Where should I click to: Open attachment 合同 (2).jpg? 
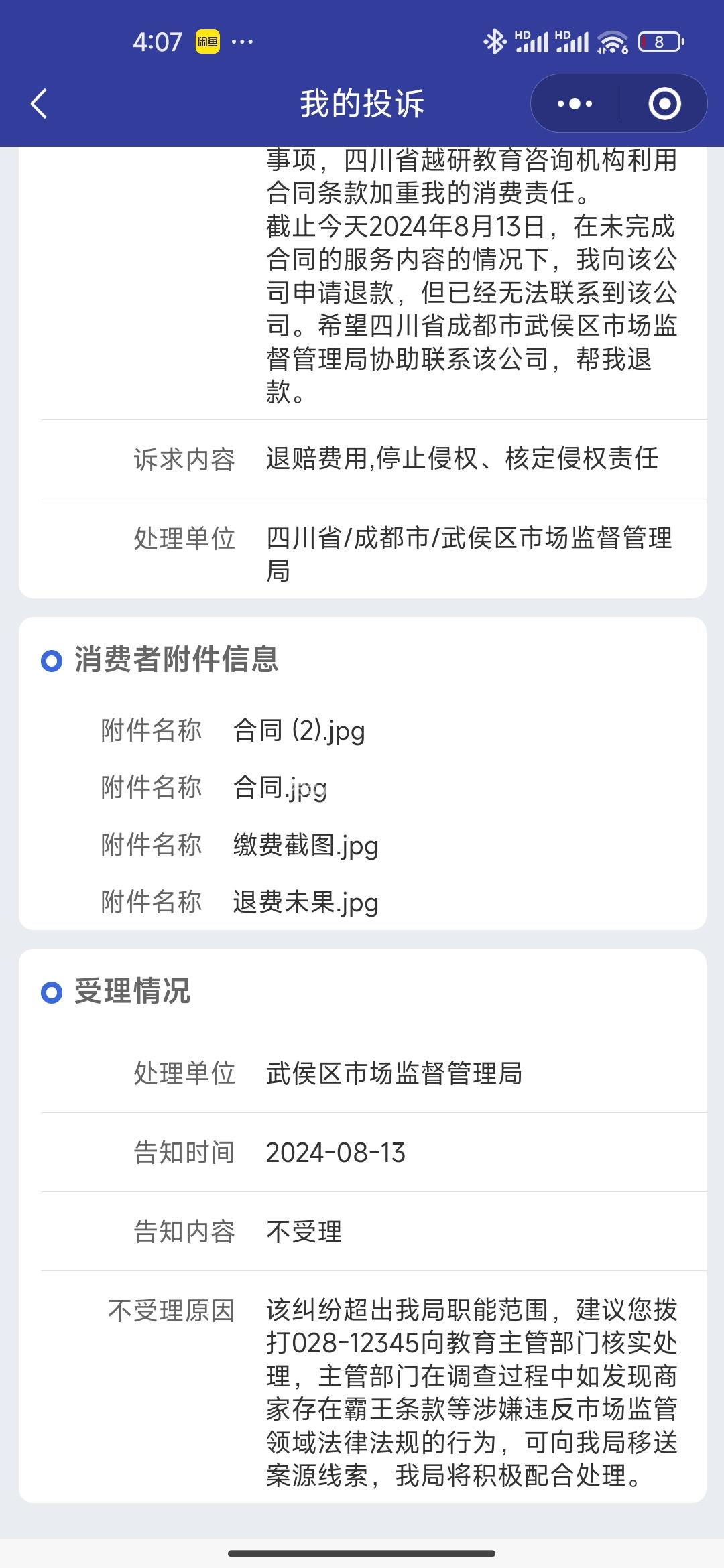click(299, 730)
